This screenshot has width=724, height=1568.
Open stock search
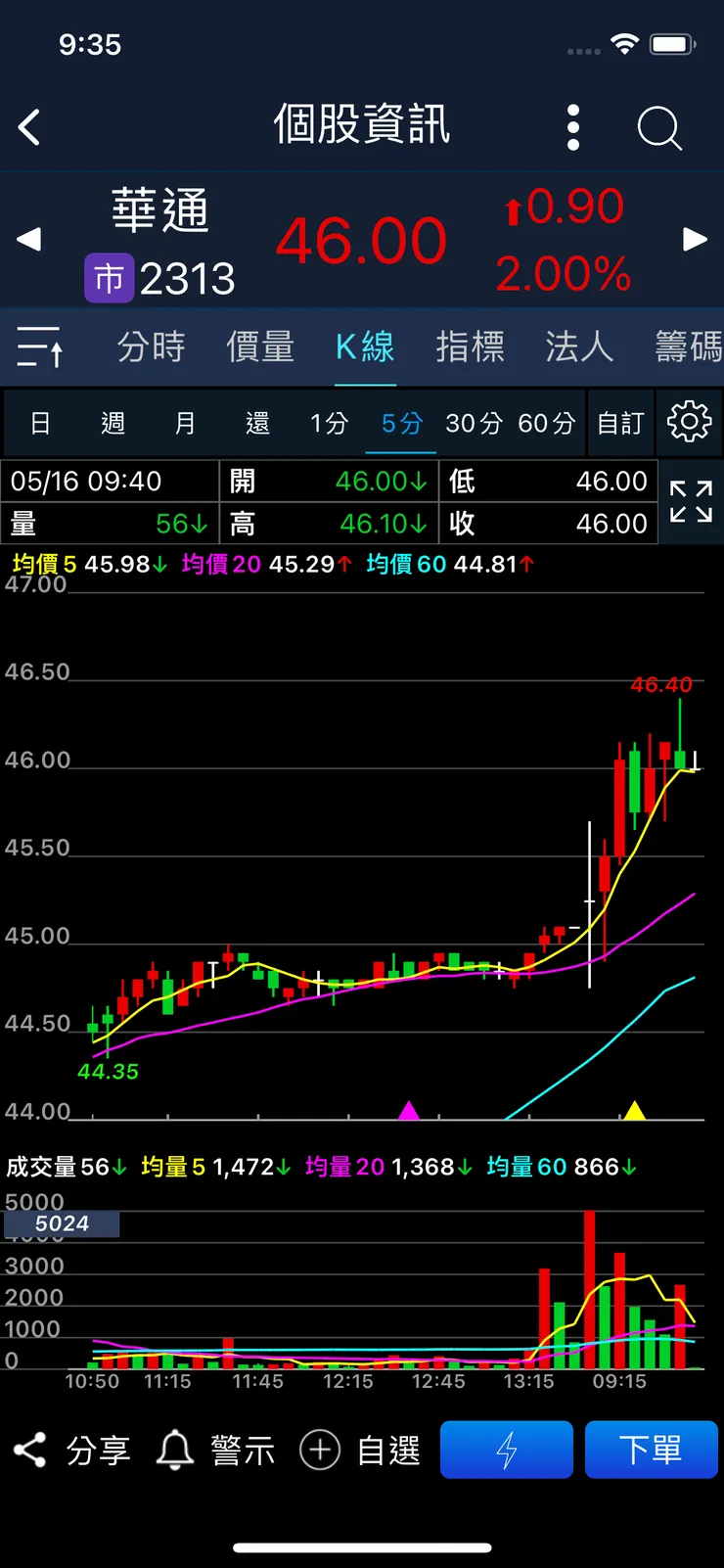point(658,127)
